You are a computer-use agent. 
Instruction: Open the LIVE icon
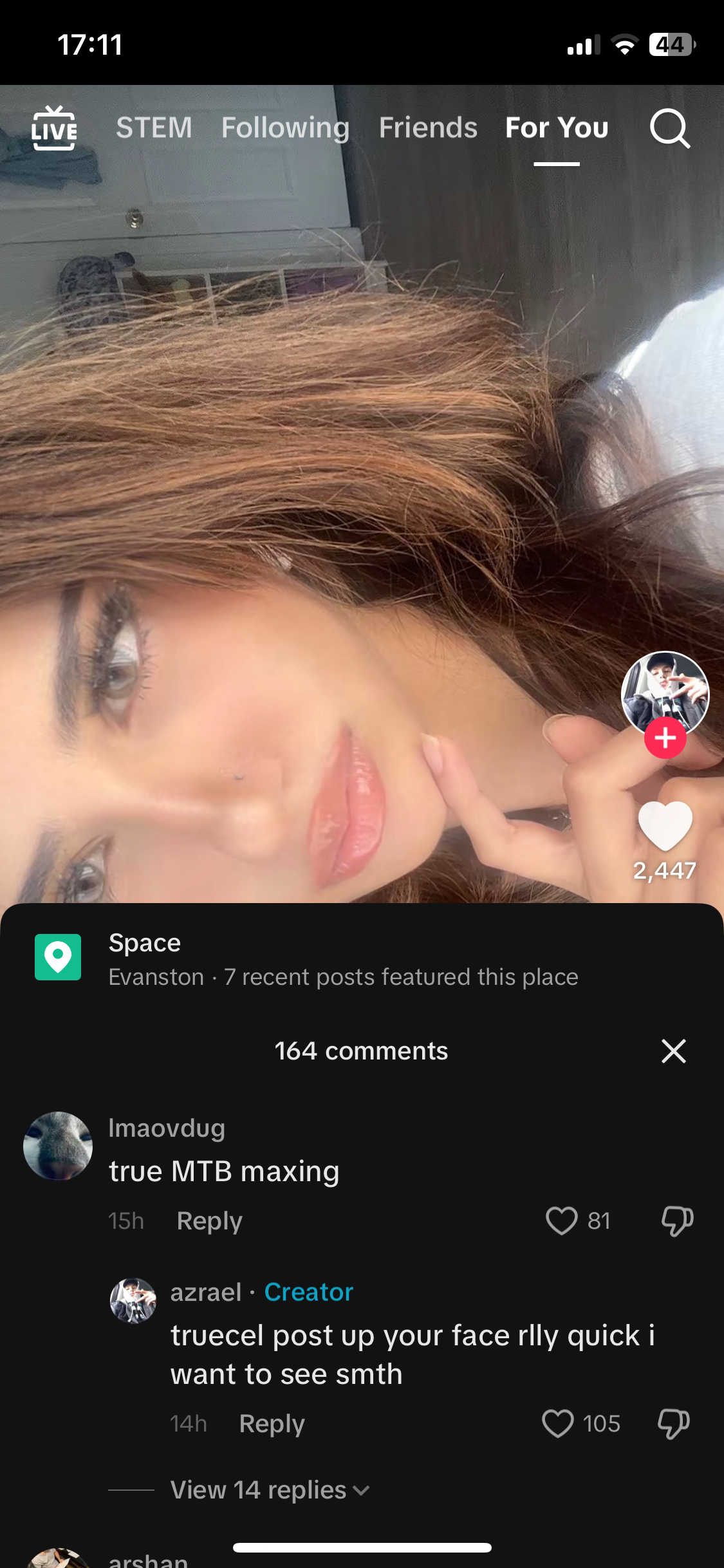55,128
